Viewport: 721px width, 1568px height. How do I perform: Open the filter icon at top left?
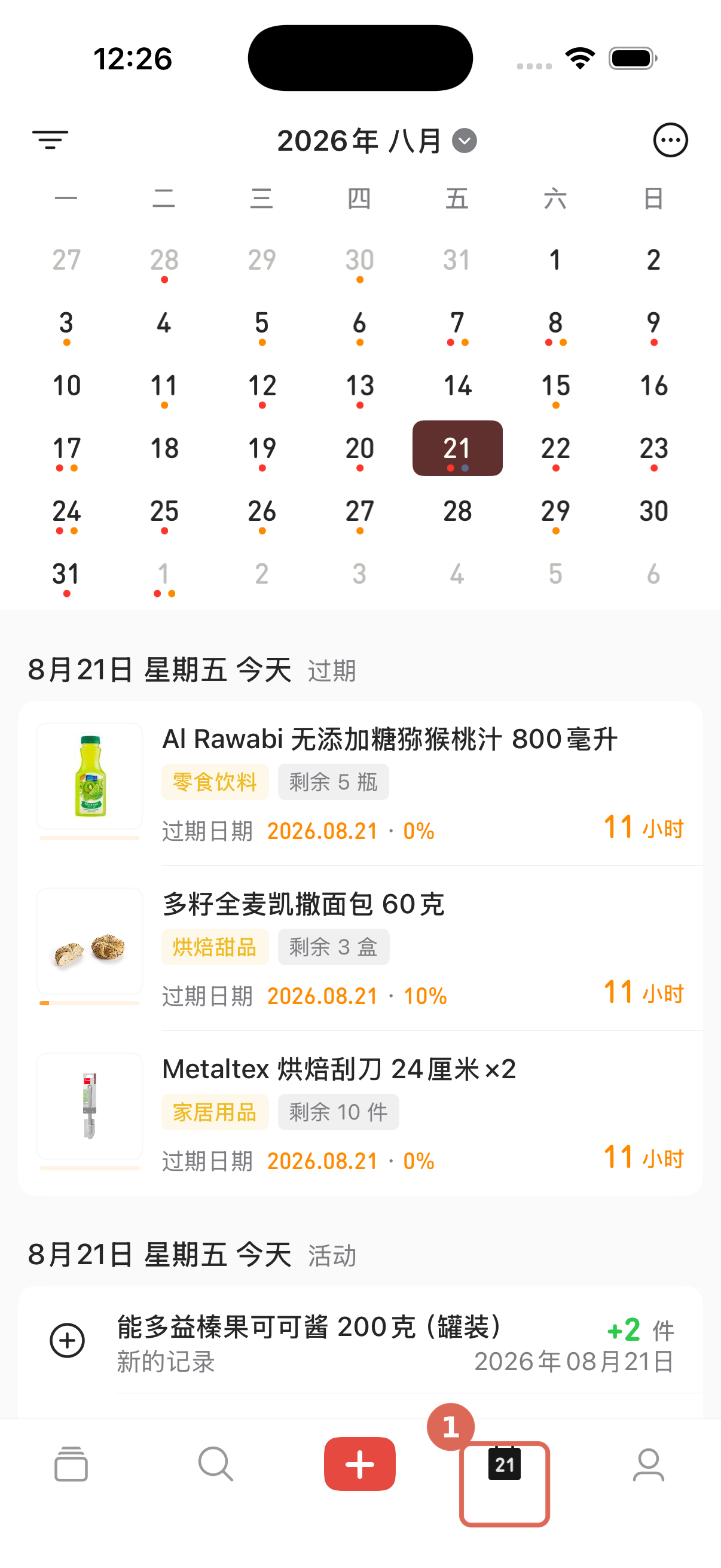coord(50,140)
